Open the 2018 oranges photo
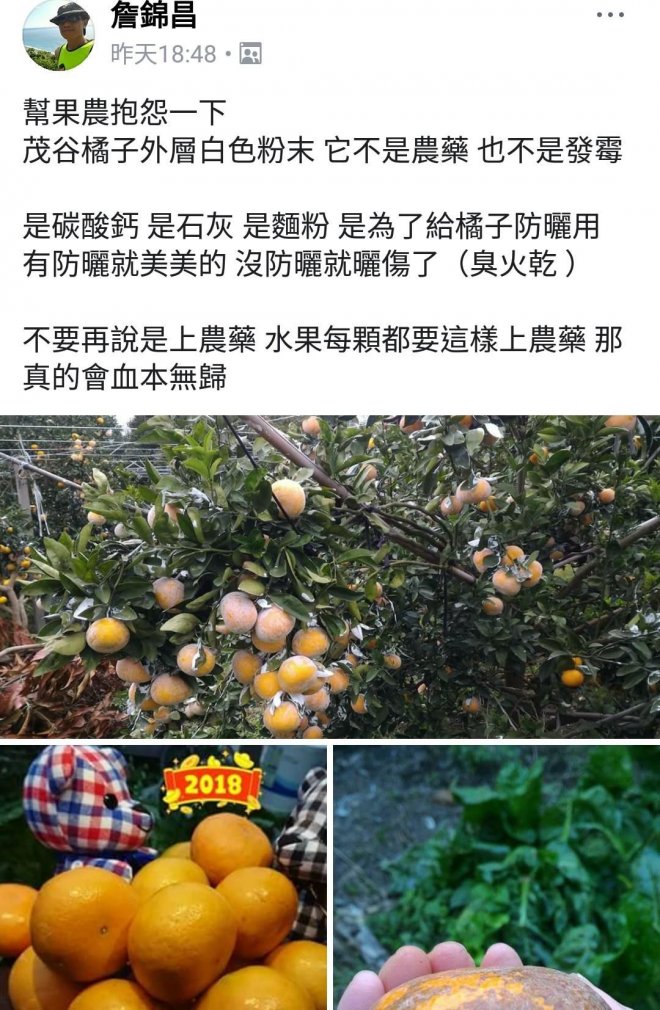 pos(163,877)
